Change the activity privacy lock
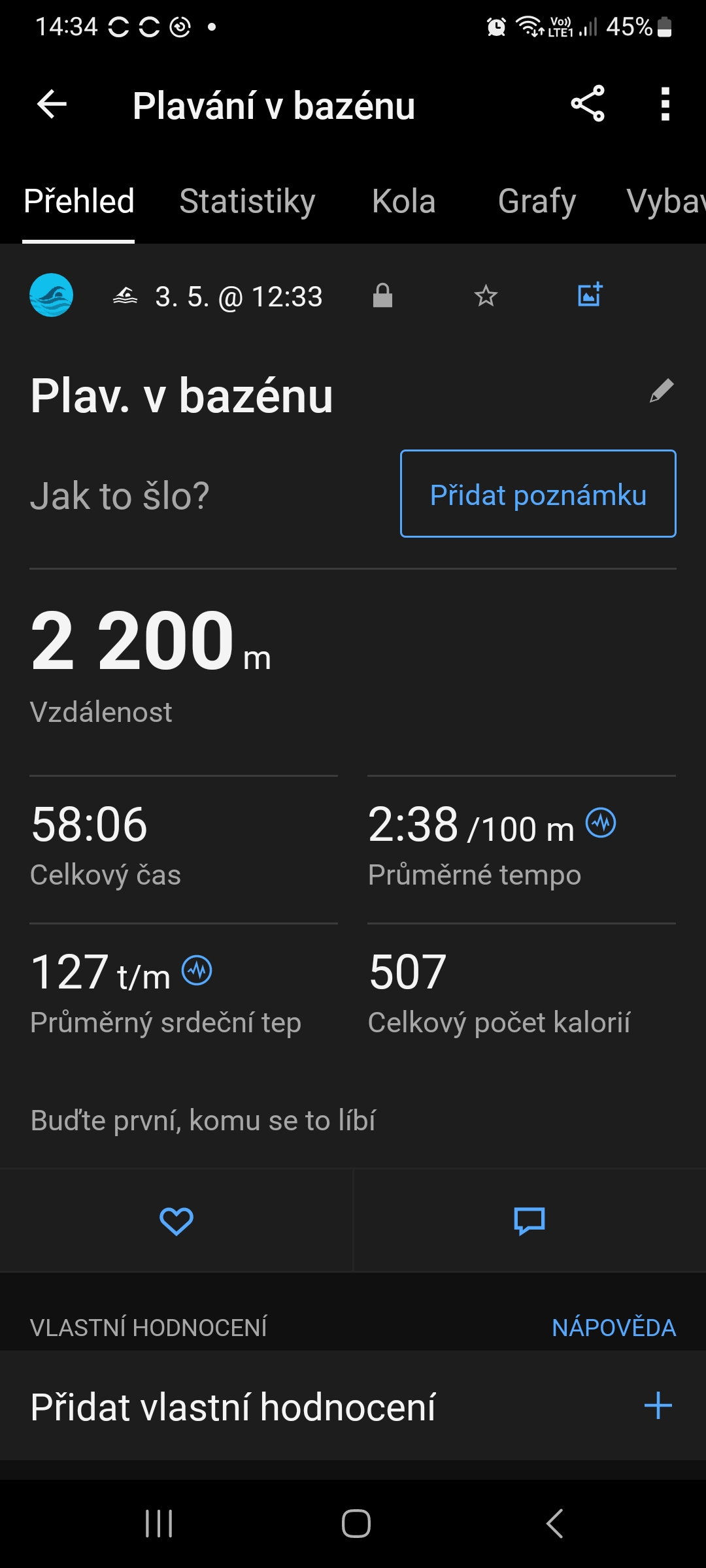The width and height of the screenshot is (706, 1568). (x=382, y=296)
